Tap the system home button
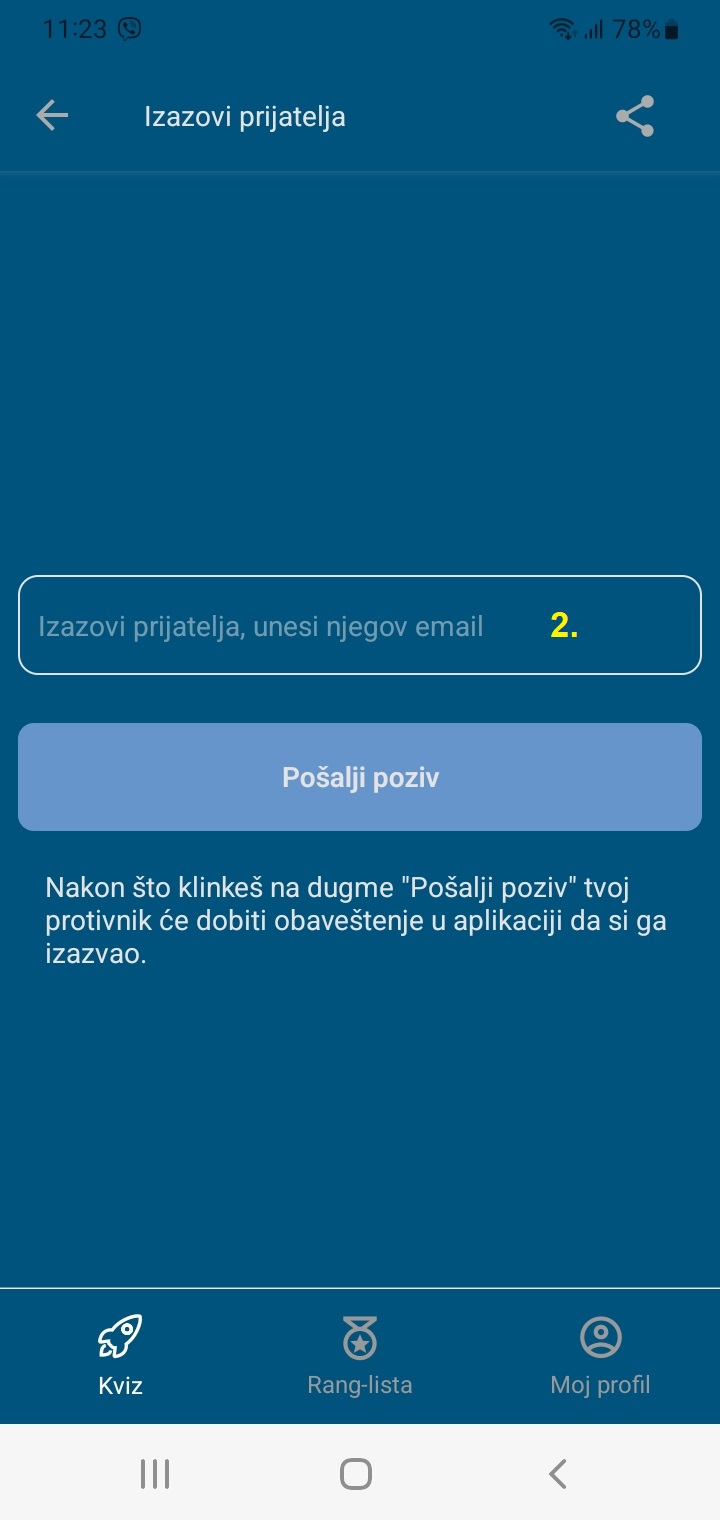The image size is (720, 1520). point(356,1473)
